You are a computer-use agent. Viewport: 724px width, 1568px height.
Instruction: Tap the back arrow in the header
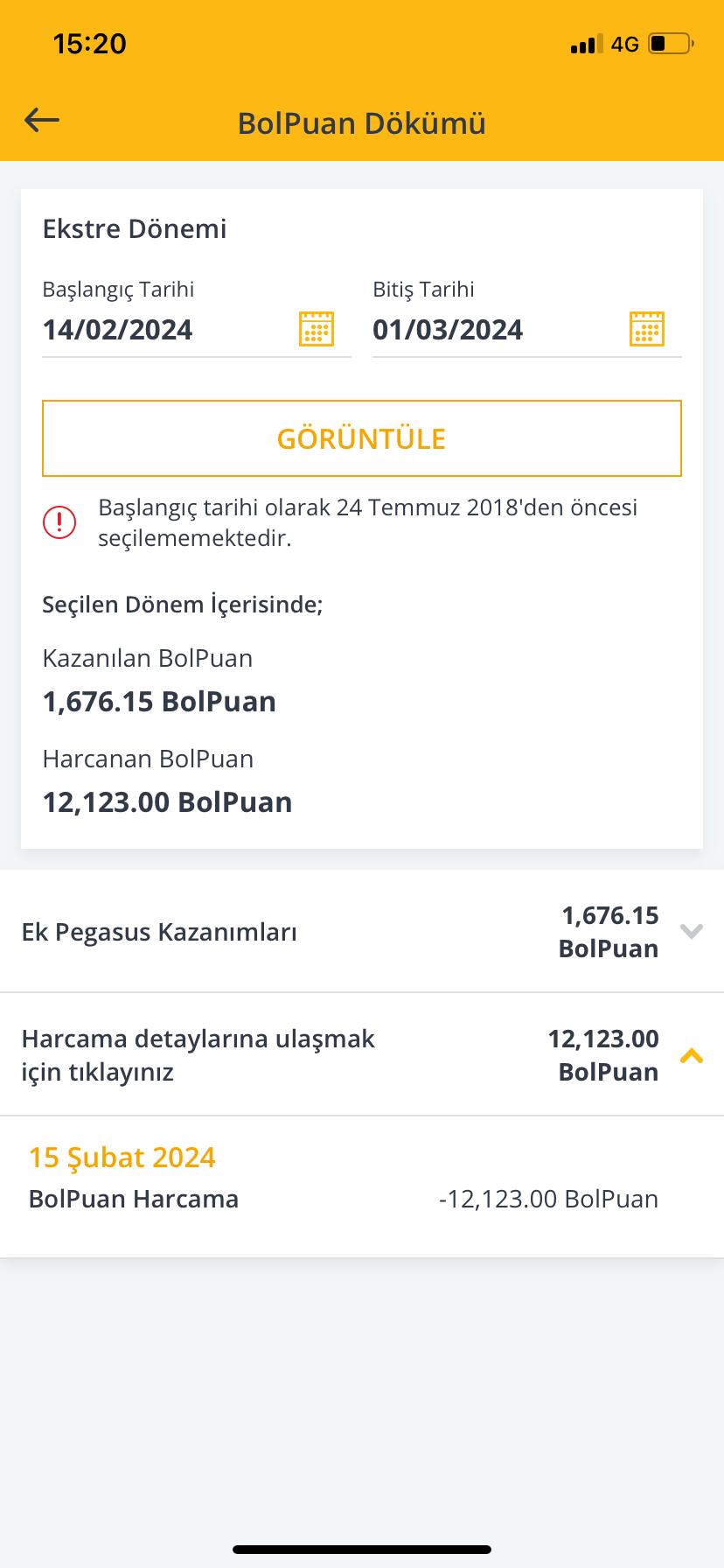pos(40,120)
